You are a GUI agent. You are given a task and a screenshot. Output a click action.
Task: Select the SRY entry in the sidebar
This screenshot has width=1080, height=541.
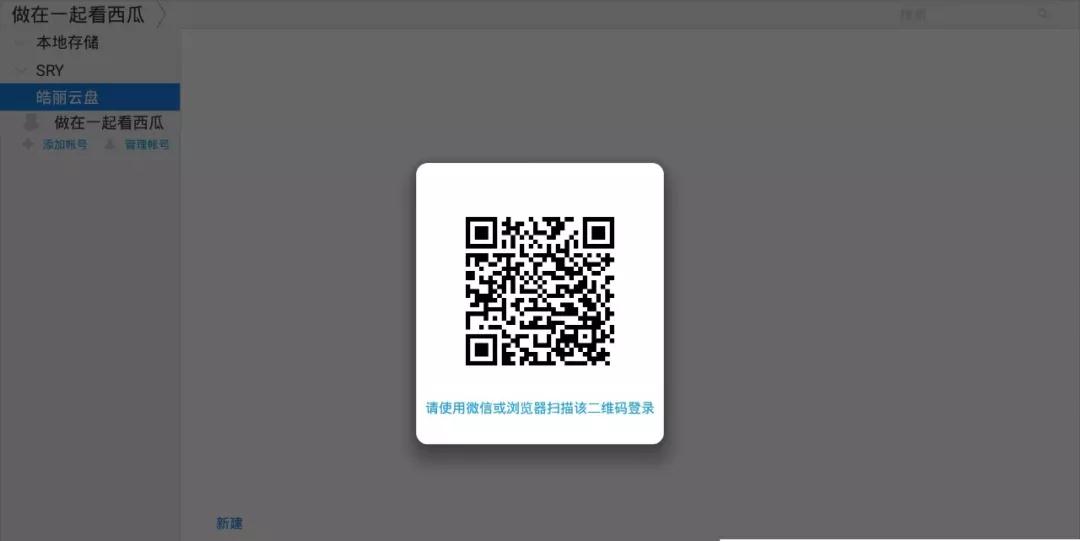point(50,70)
